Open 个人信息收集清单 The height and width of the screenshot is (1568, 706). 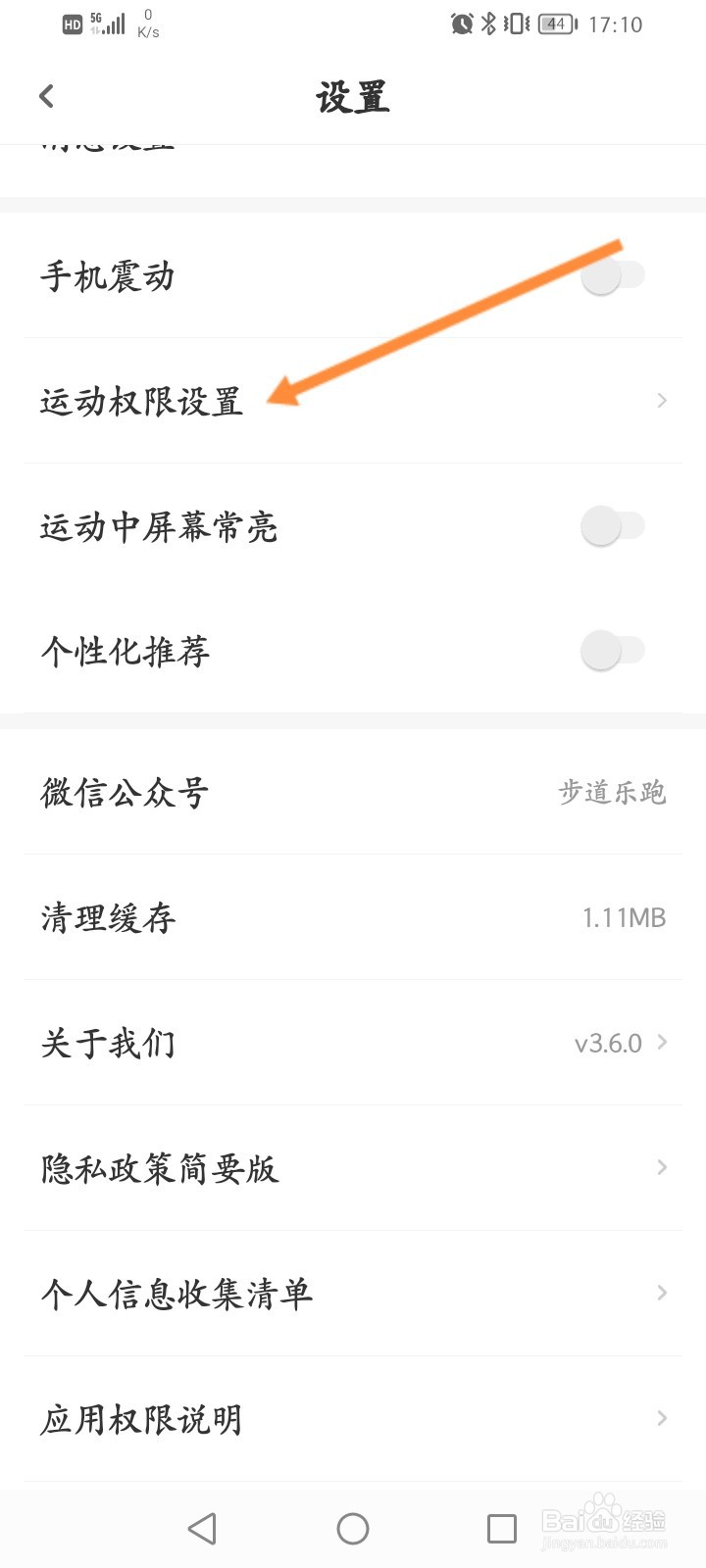353,1294
